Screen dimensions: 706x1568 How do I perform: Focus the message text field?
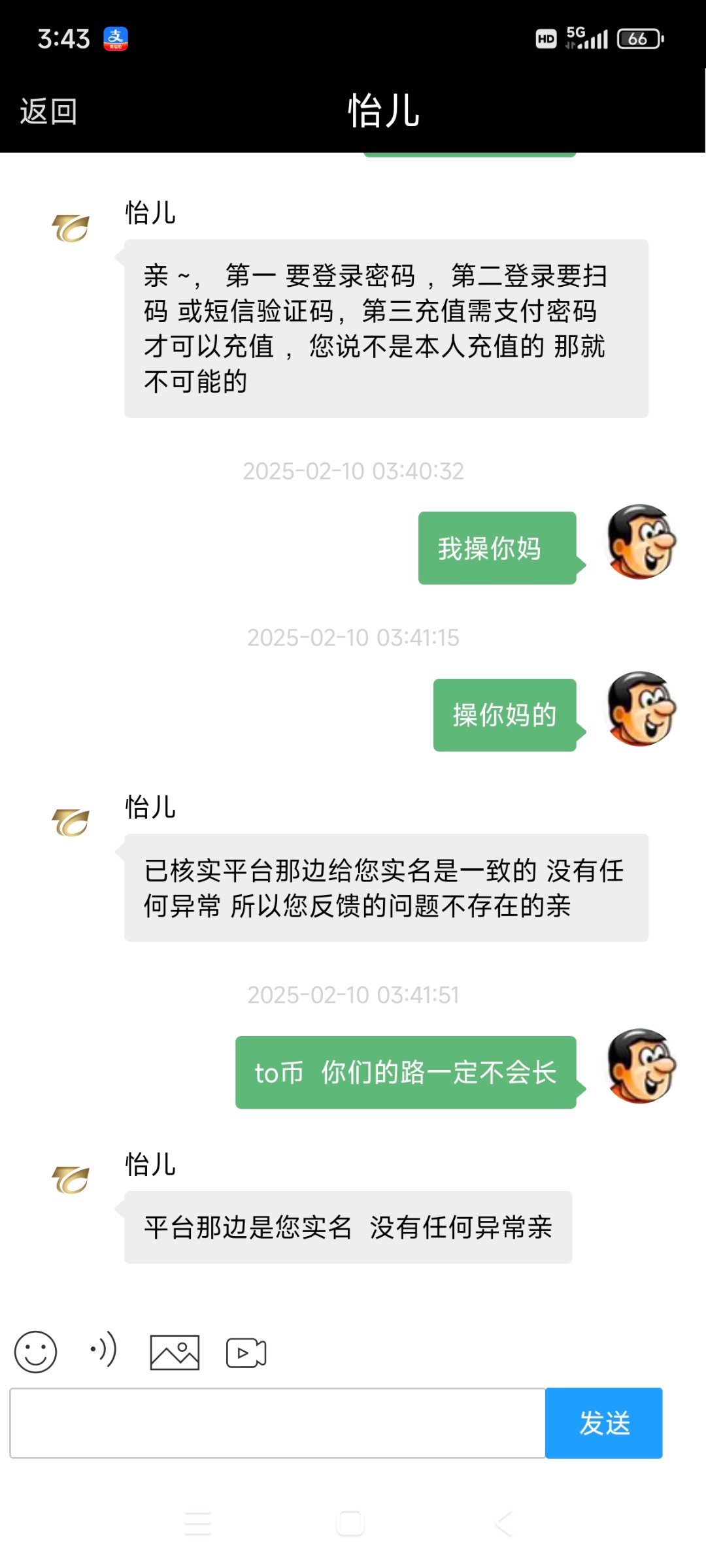(278, 1423)
